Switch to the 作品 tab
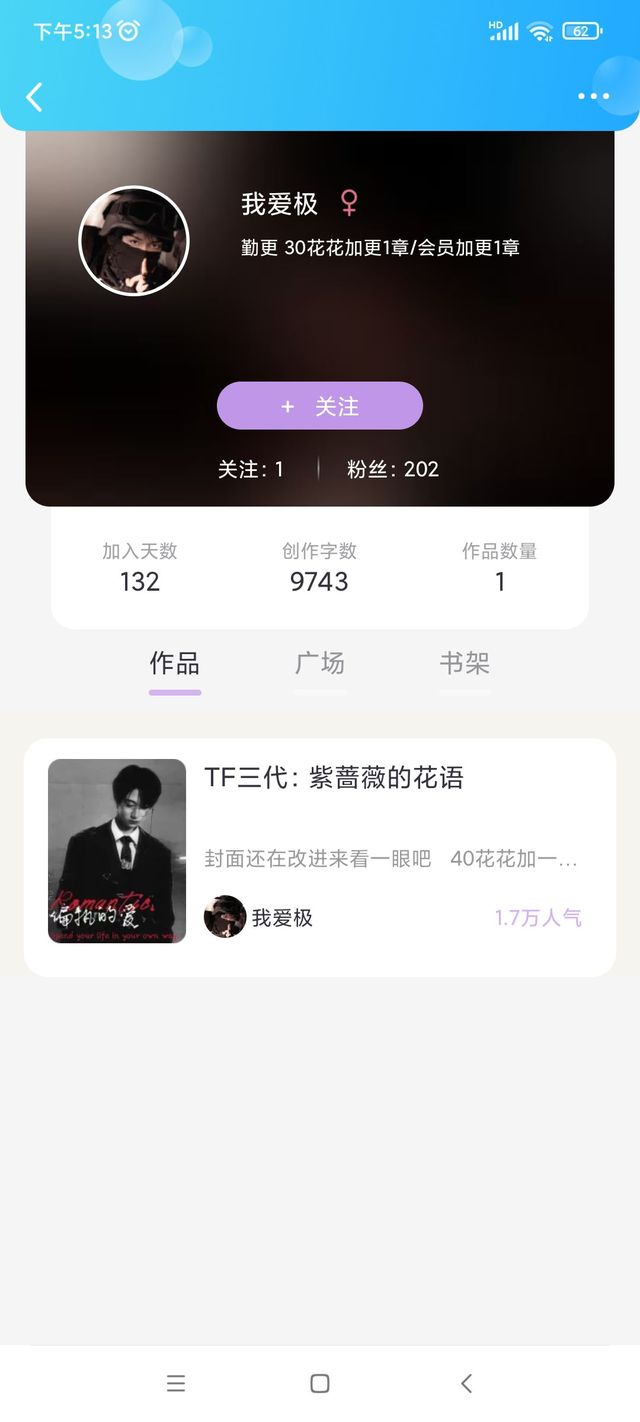This screenshot has height=1422, width=640. [x=175, y=664]
